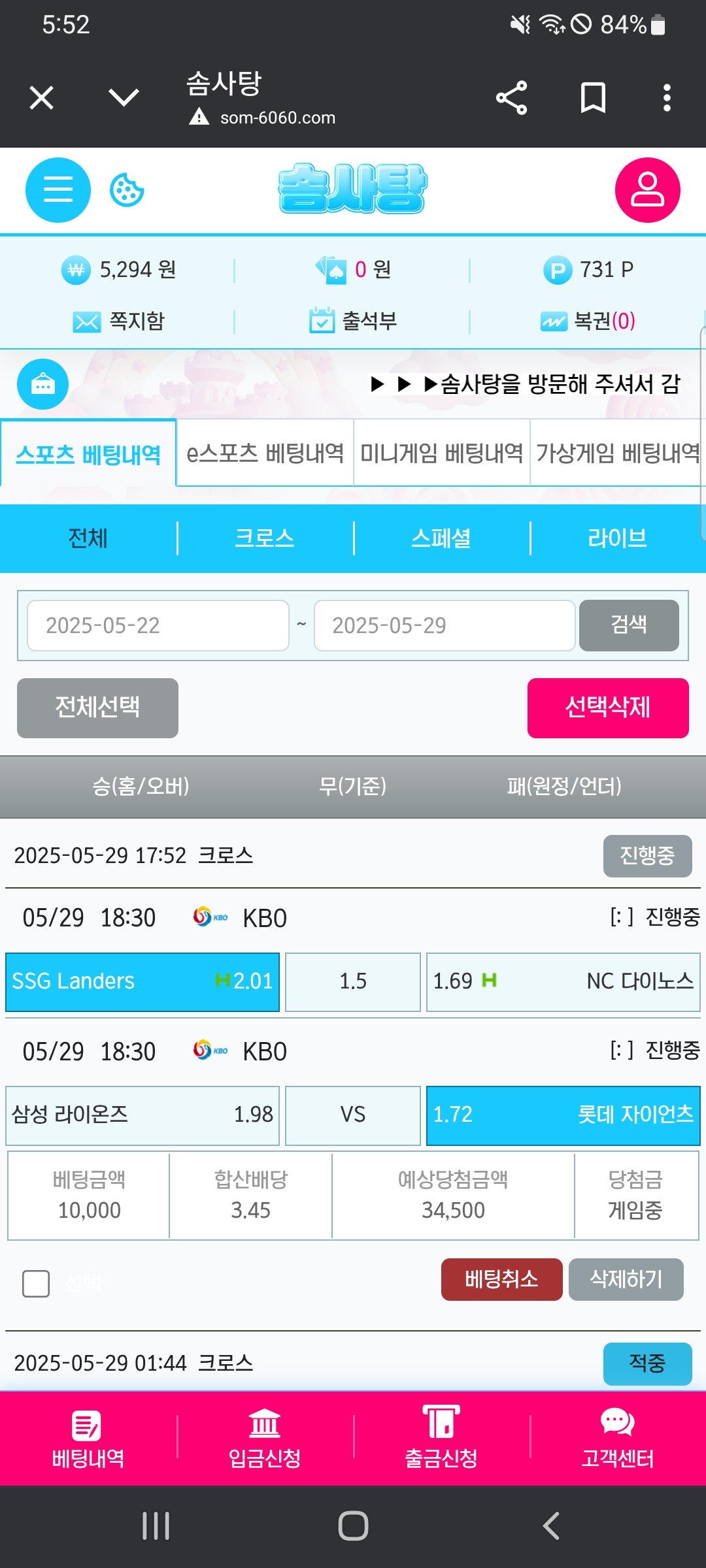Cancel bet with 베팅취소 button
Screen dimensions: 706x1568
coord(501,1279)
